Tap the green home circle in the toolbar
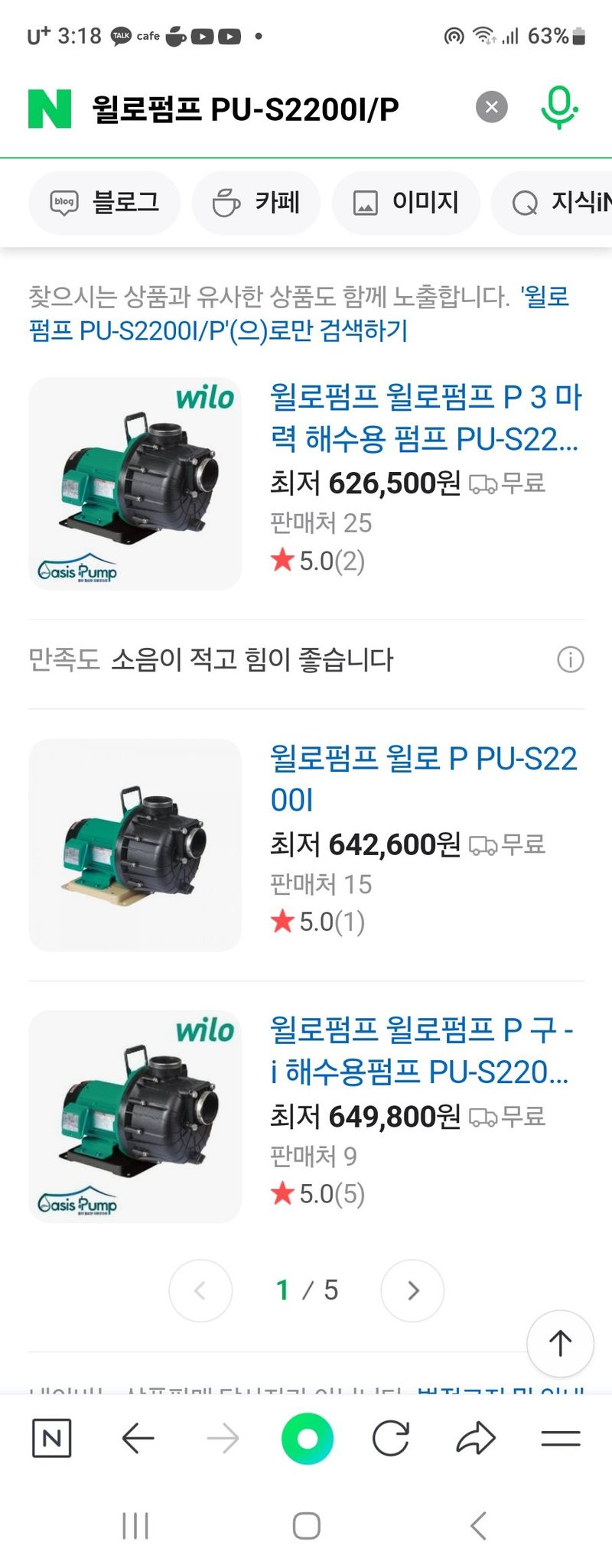 (x=306, y=1438)
